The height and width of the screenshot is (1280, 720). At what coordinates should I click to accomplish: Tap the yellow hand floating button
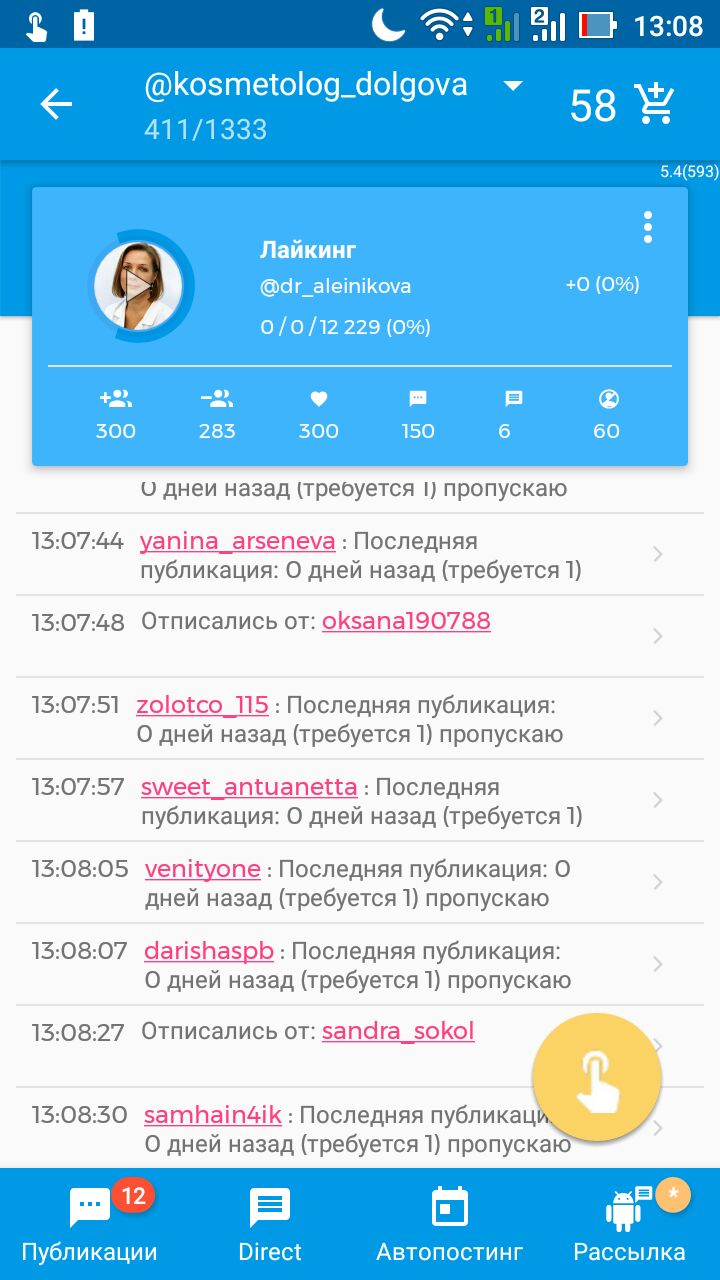[597, 1078]
